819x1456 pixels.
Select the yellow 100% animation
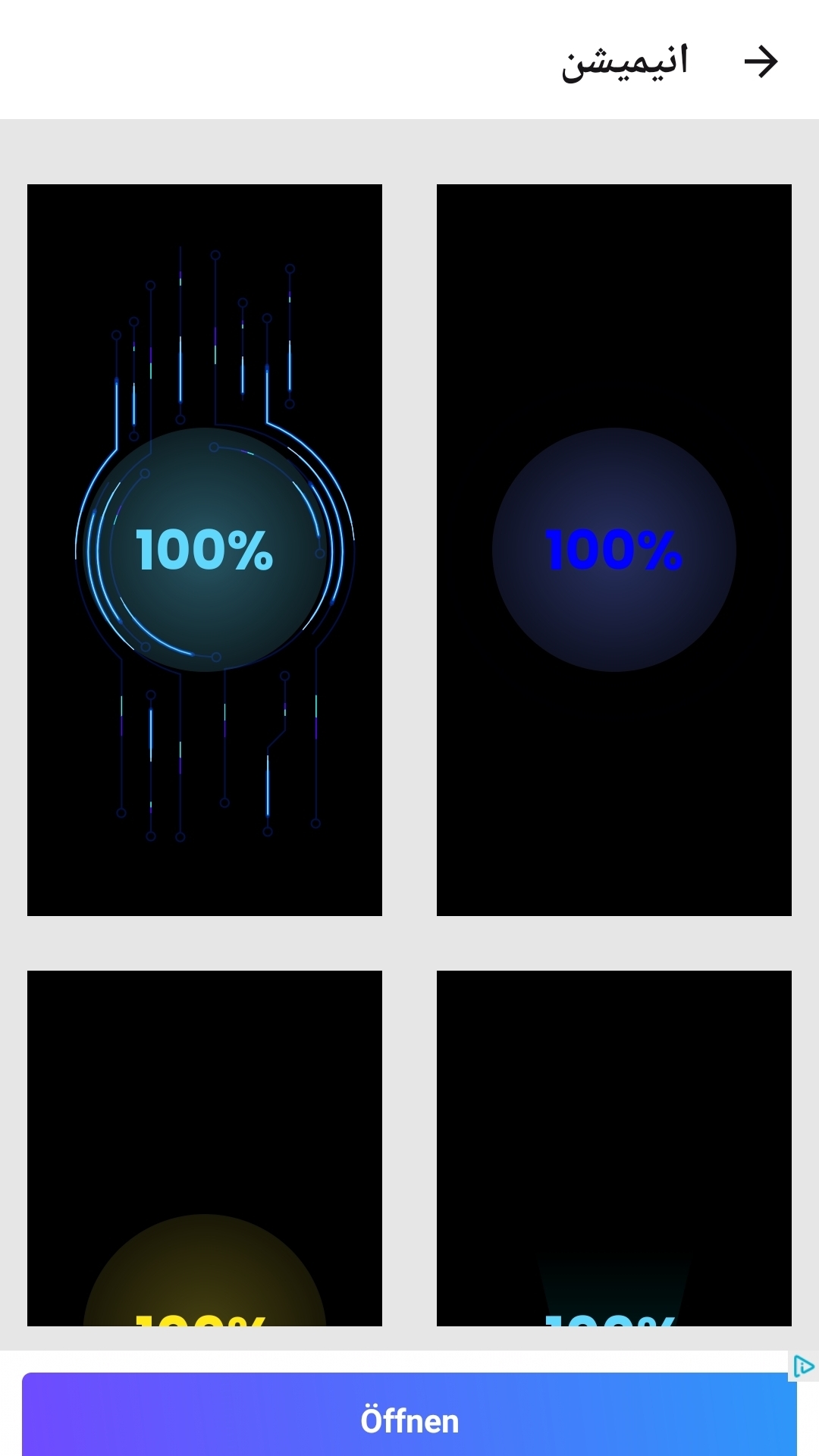205,1148
